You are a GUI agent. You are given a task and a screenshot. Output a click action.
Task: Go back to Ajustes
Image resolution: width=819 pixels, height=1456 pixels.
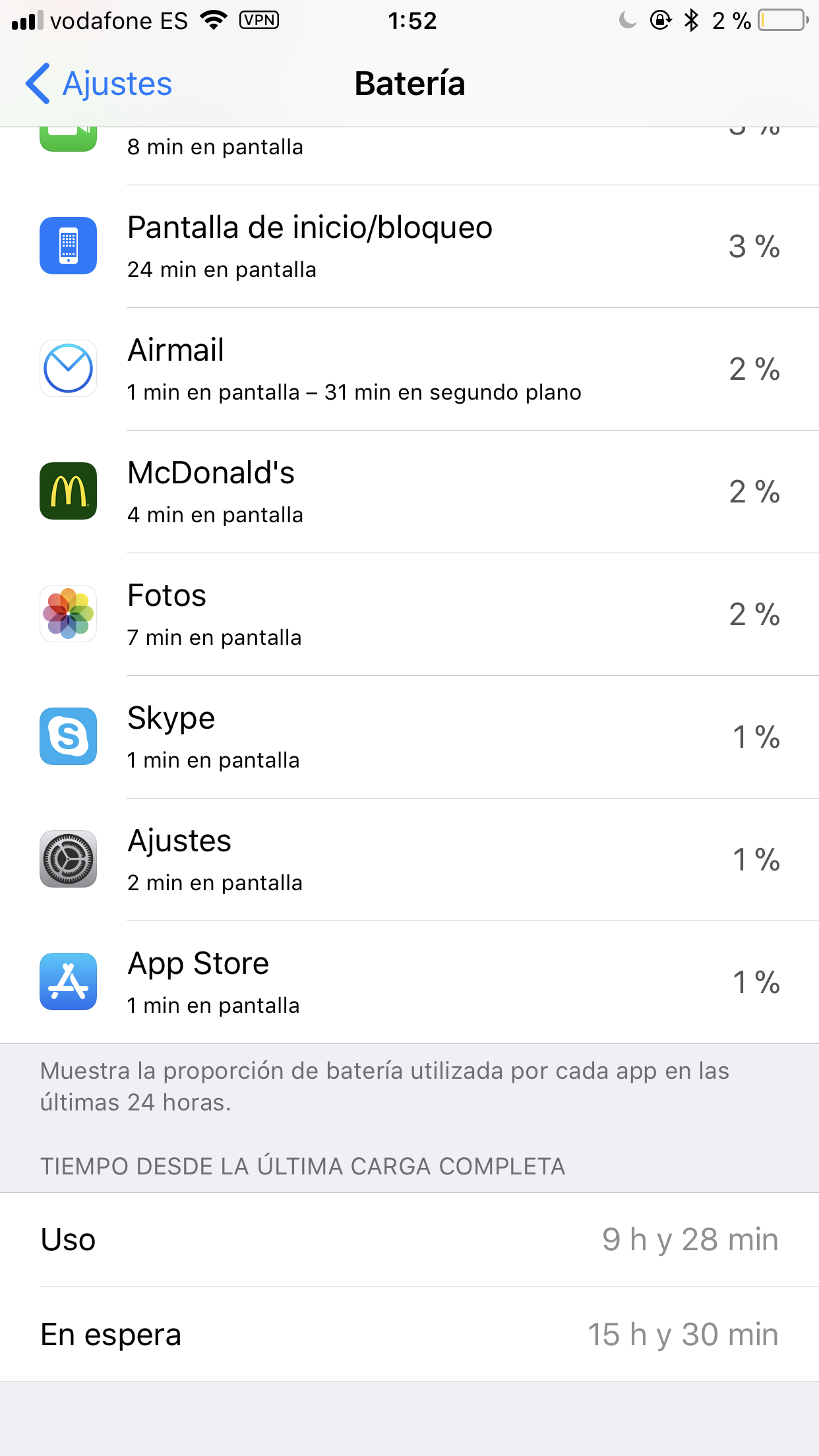[x=99, y=84]
